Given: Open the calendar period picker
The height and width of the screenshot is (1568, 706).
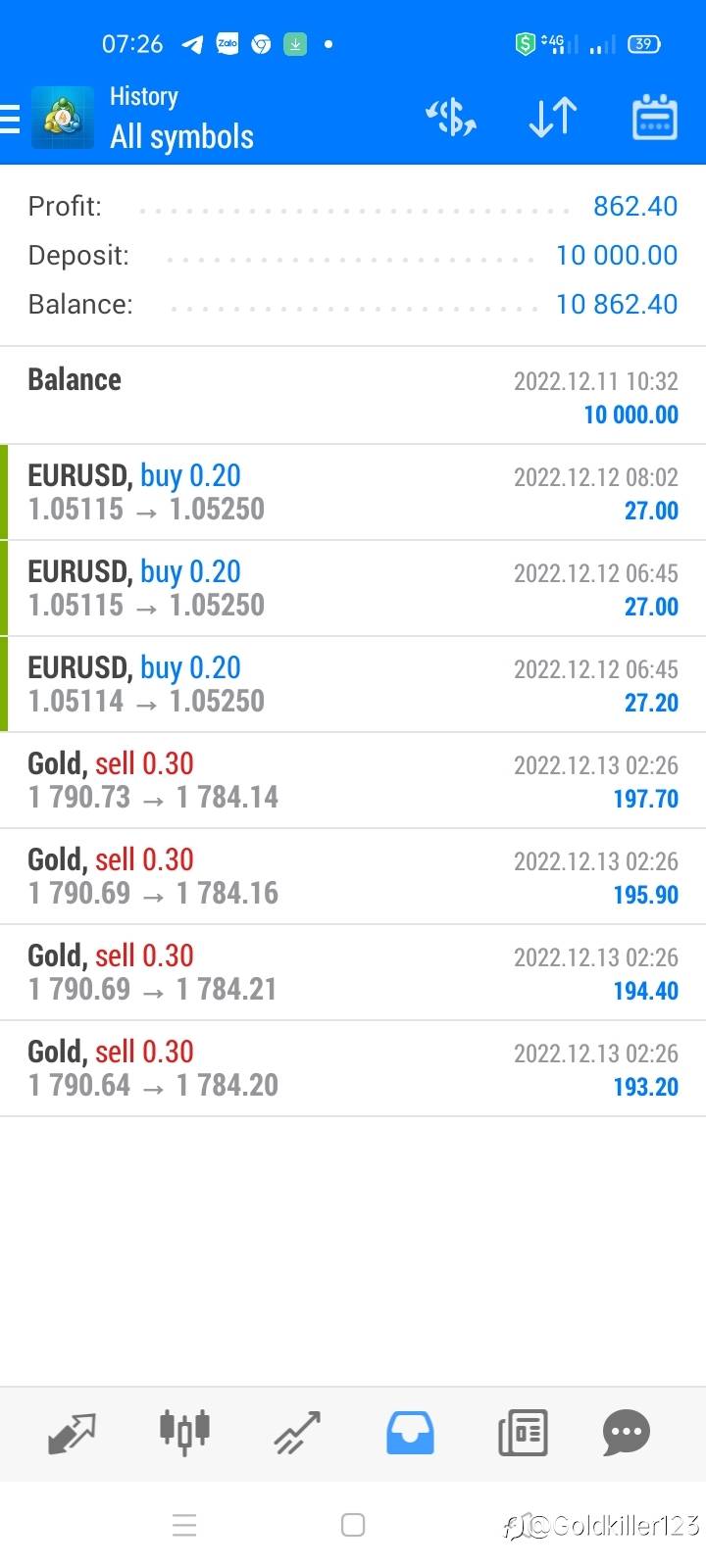Looking at the screenshot, I should (654, 118).
